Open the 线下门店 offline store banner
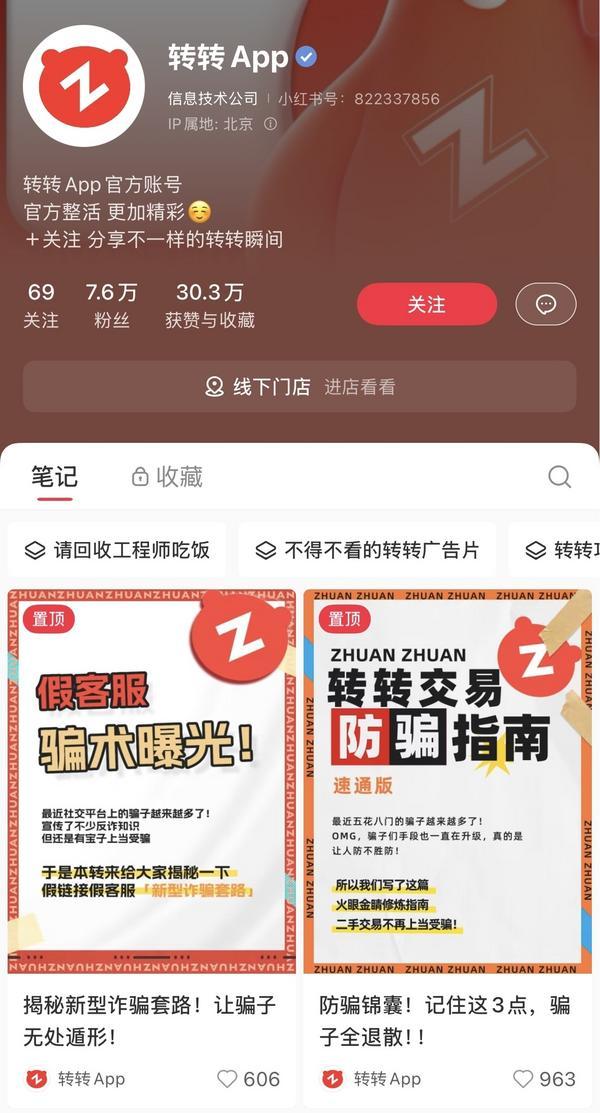The height and width of the screenshot is (1113, 600). click(x=299, y=387)
